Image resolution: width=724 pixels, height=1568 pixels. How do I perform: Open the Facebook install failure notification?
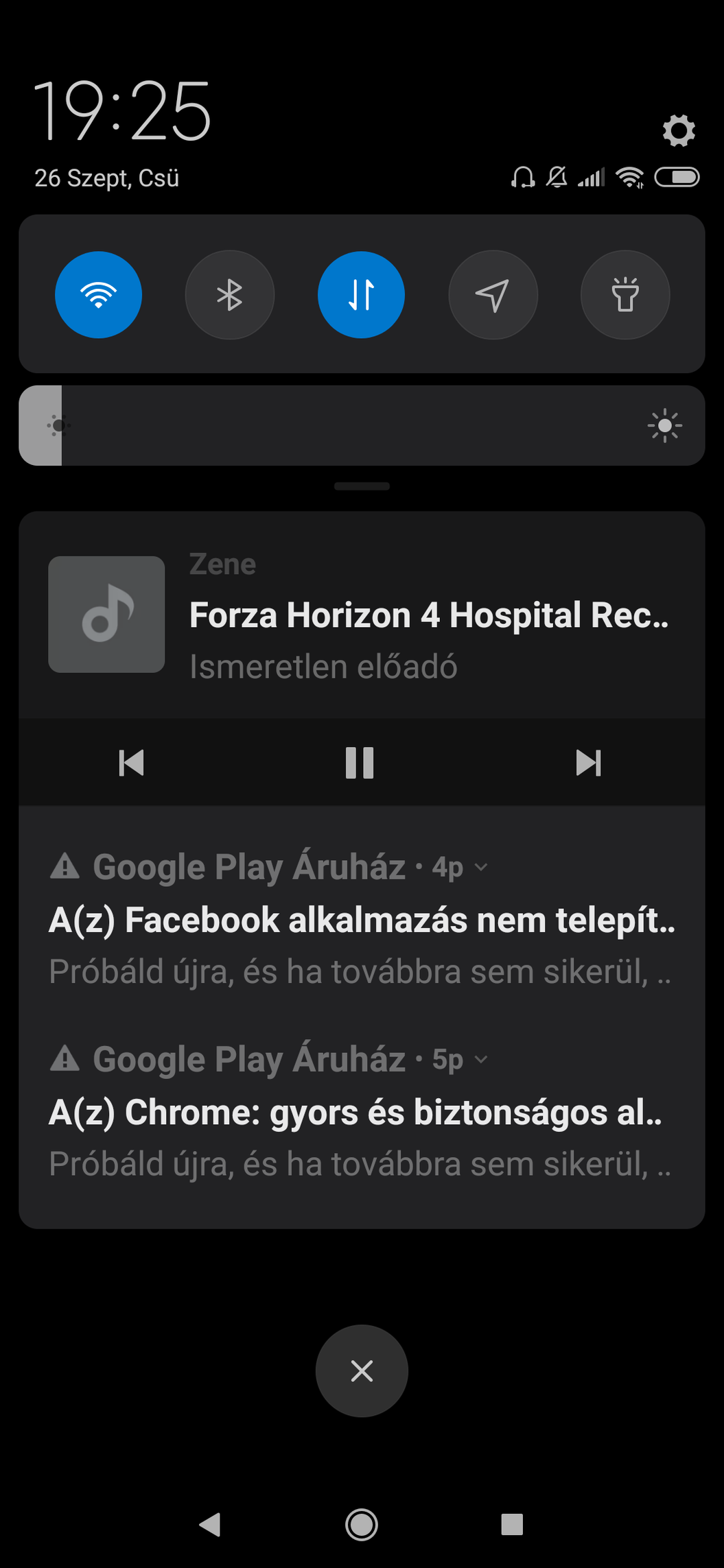pos(362,920)
